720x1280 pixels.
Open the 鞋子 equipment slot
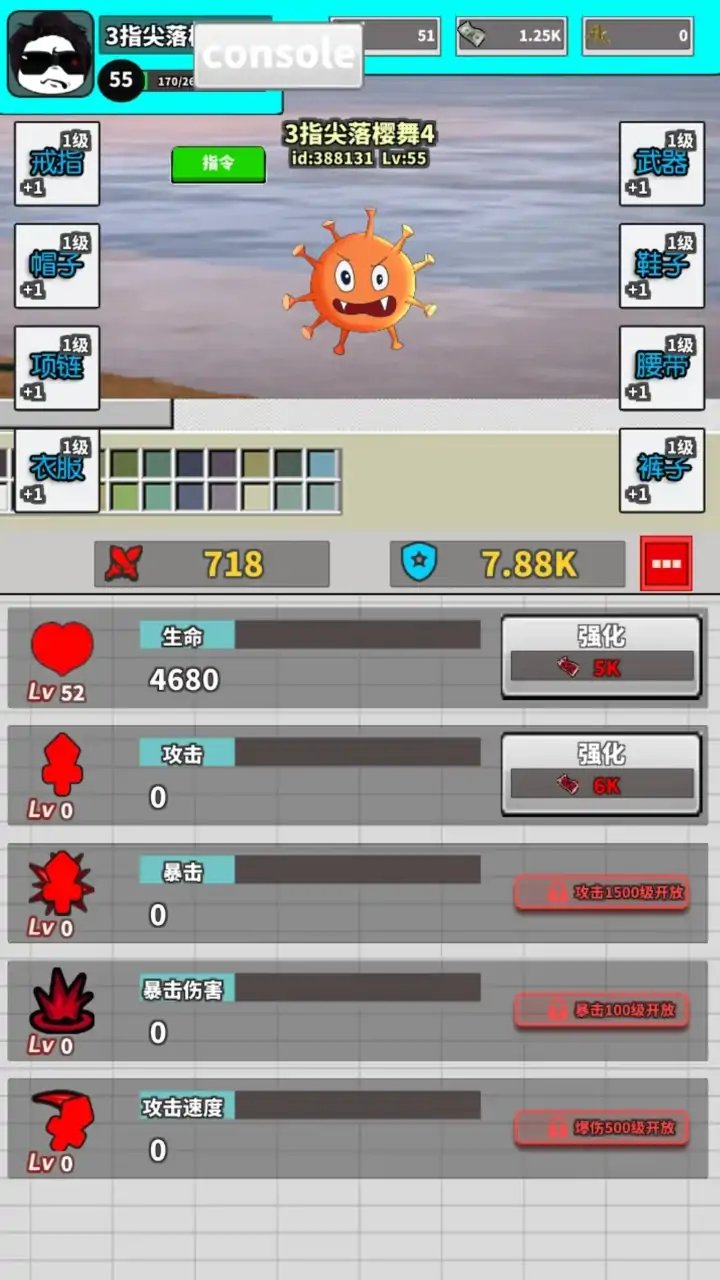(x=662, y=266)
